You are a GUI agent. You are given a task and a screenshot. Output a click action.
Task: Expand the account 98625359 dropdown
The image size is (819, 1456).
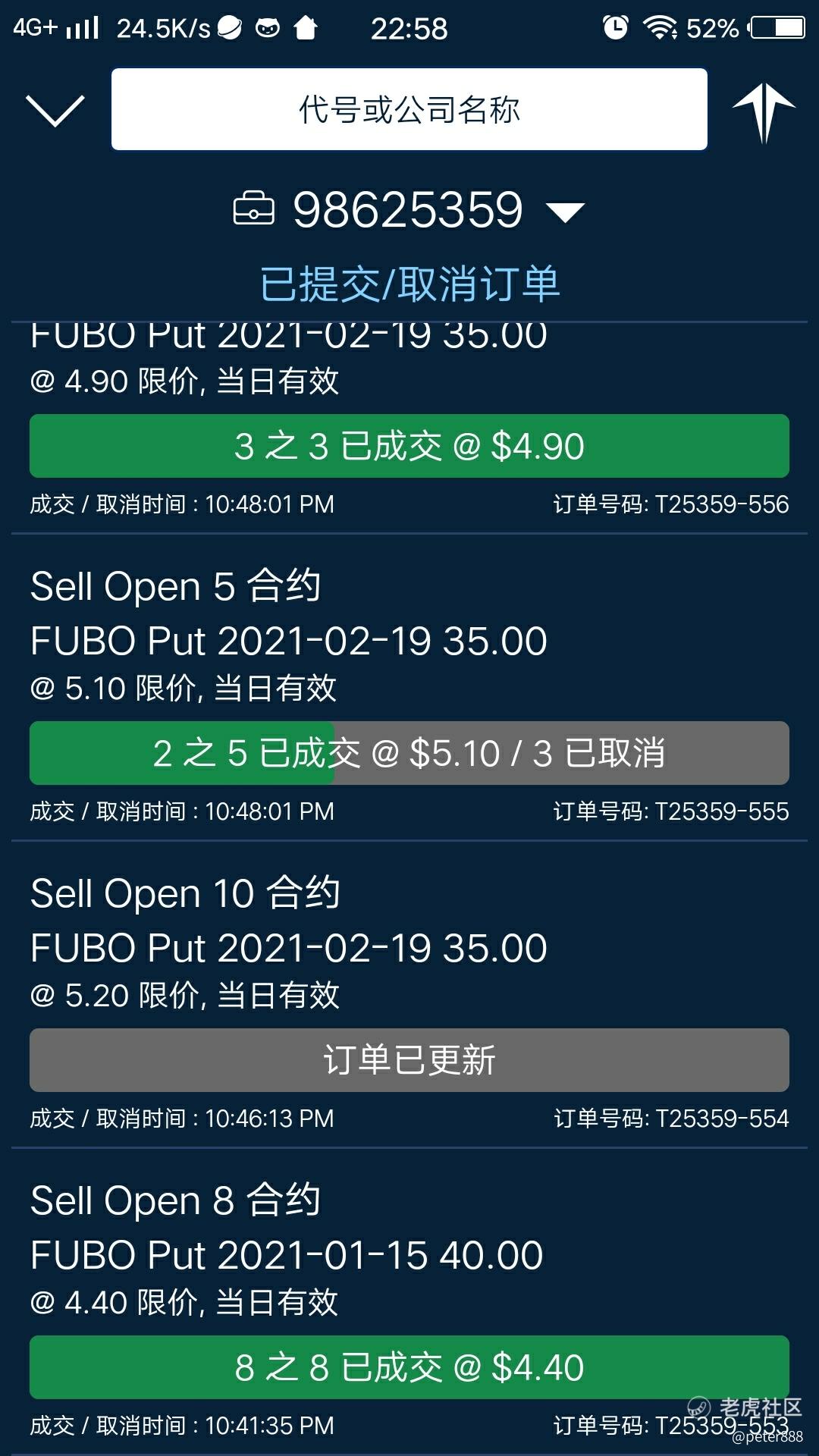(409, 209)
